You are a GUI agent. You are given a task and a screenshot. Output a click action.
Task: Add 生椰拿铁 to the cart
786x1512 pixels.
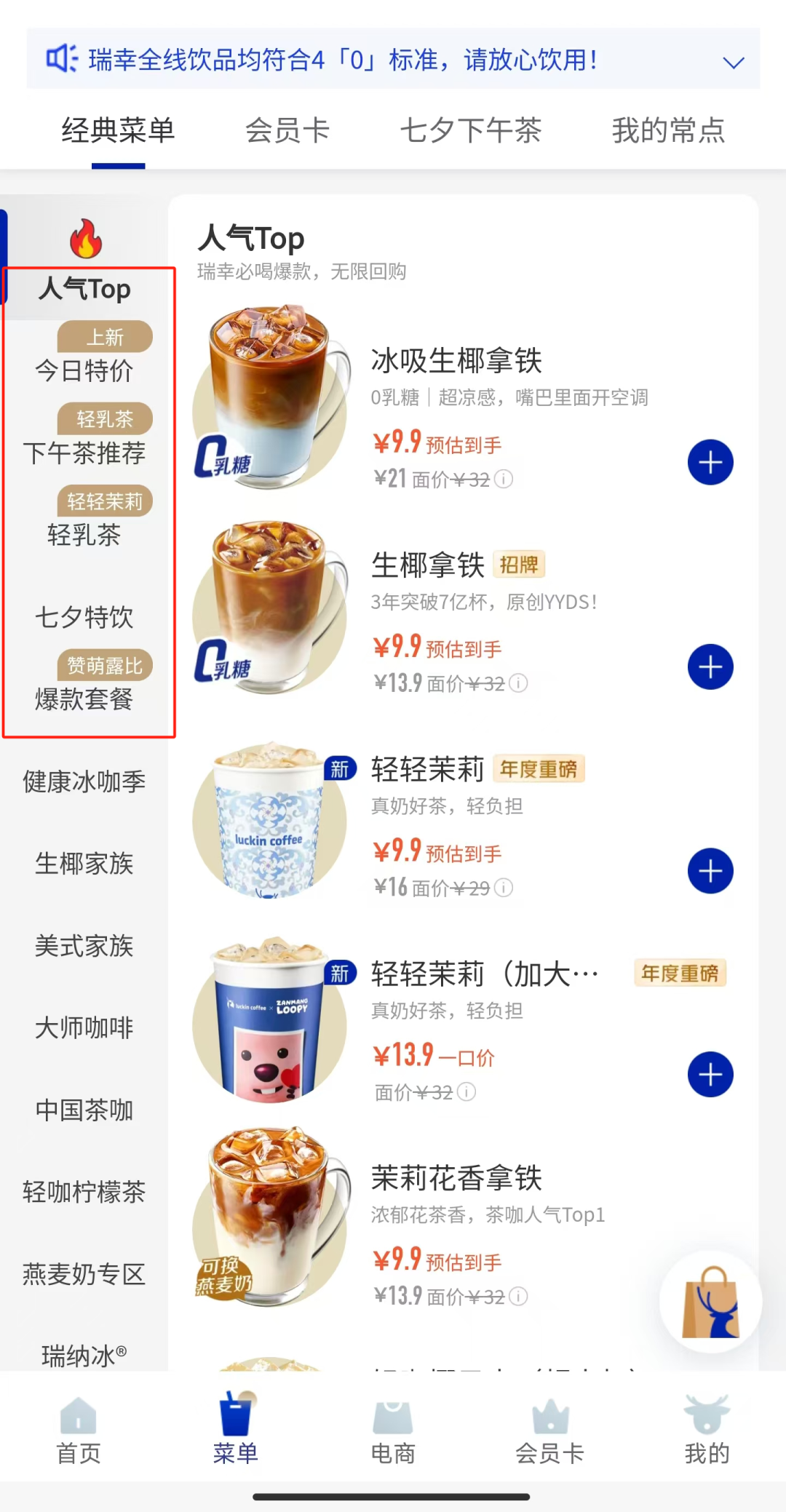(710, 667)
